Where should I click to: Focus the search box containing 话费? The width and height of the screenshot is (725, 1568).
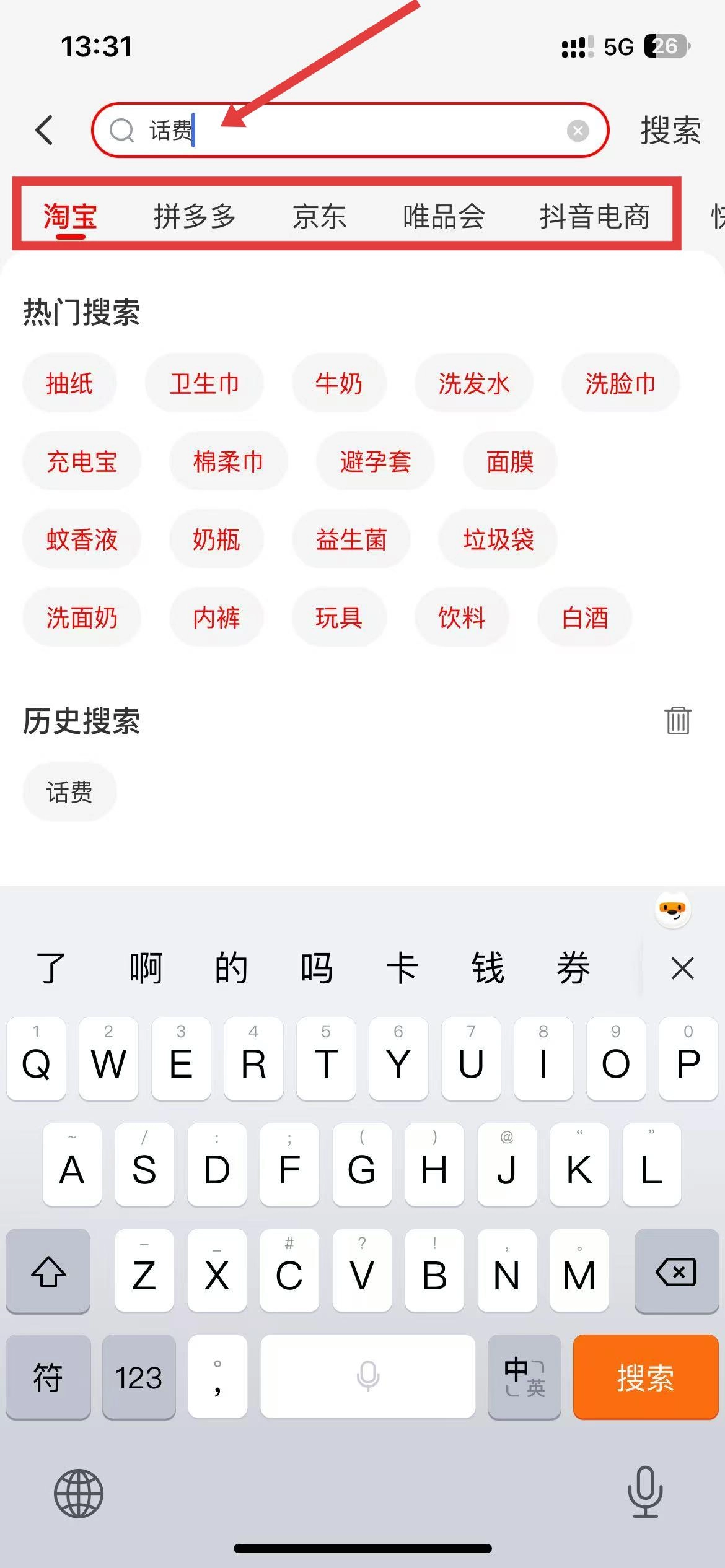372,131
